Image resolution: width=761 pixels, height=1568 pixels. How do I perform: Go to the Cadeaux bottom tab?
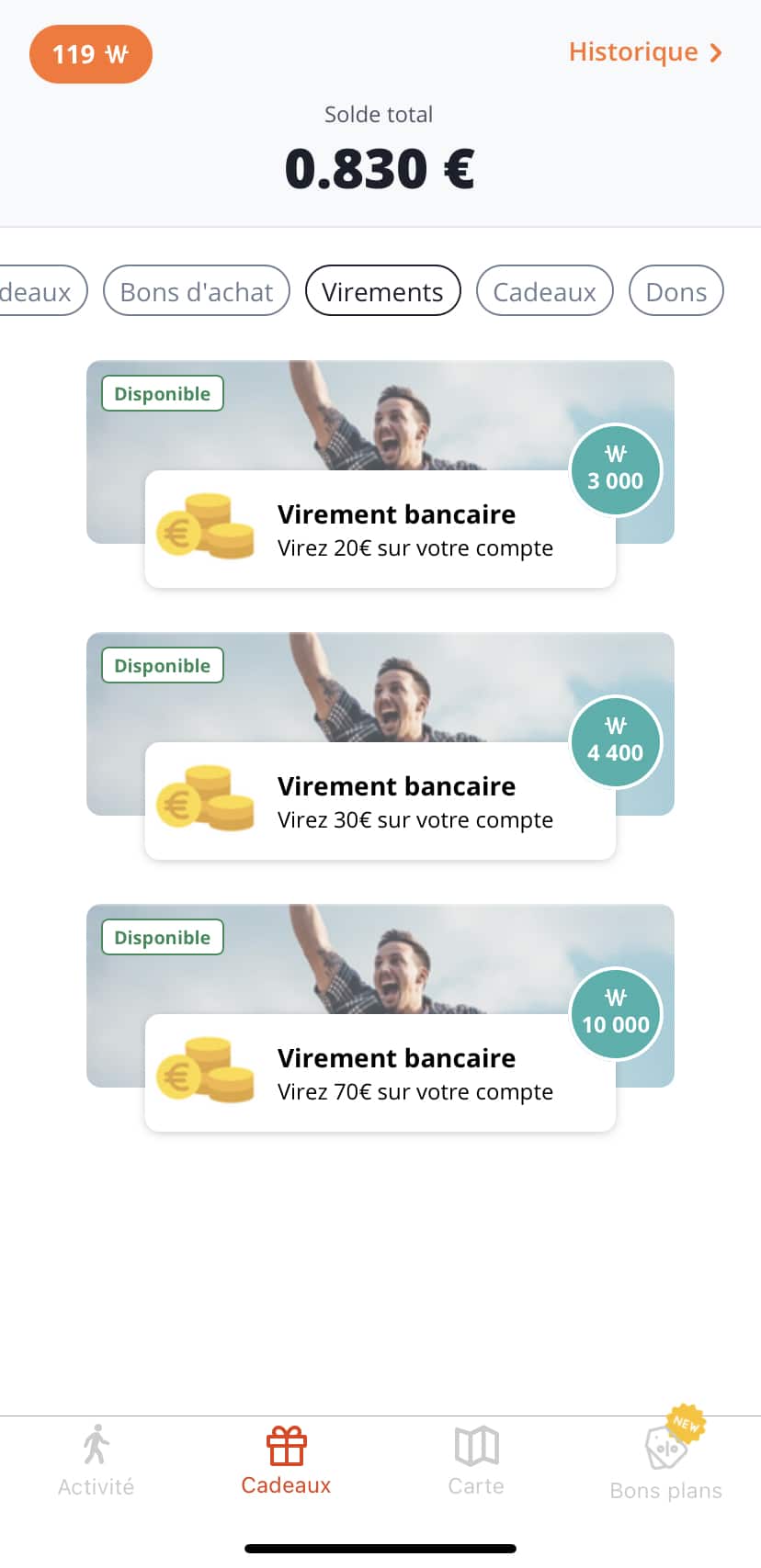[286, 1461]
